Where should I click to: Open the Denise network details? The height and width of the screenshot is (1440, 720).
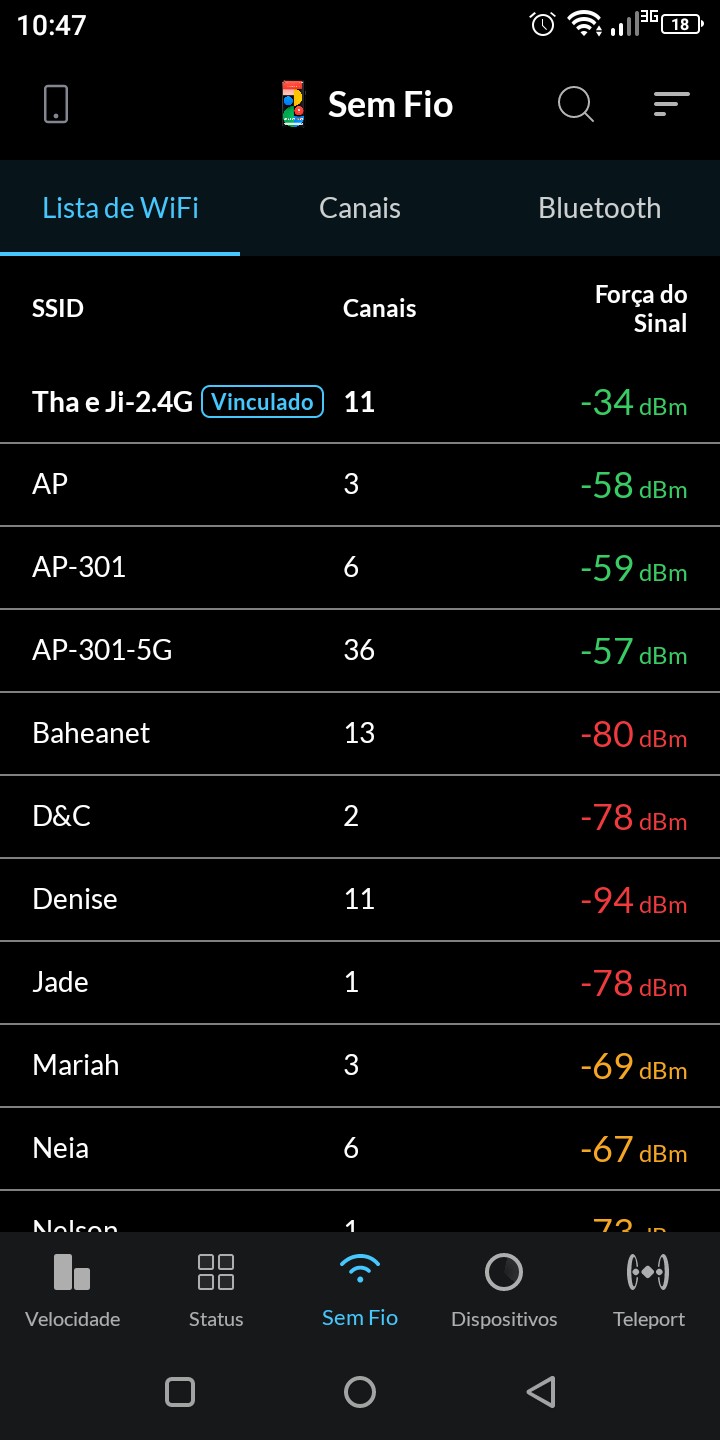(360, 899)
